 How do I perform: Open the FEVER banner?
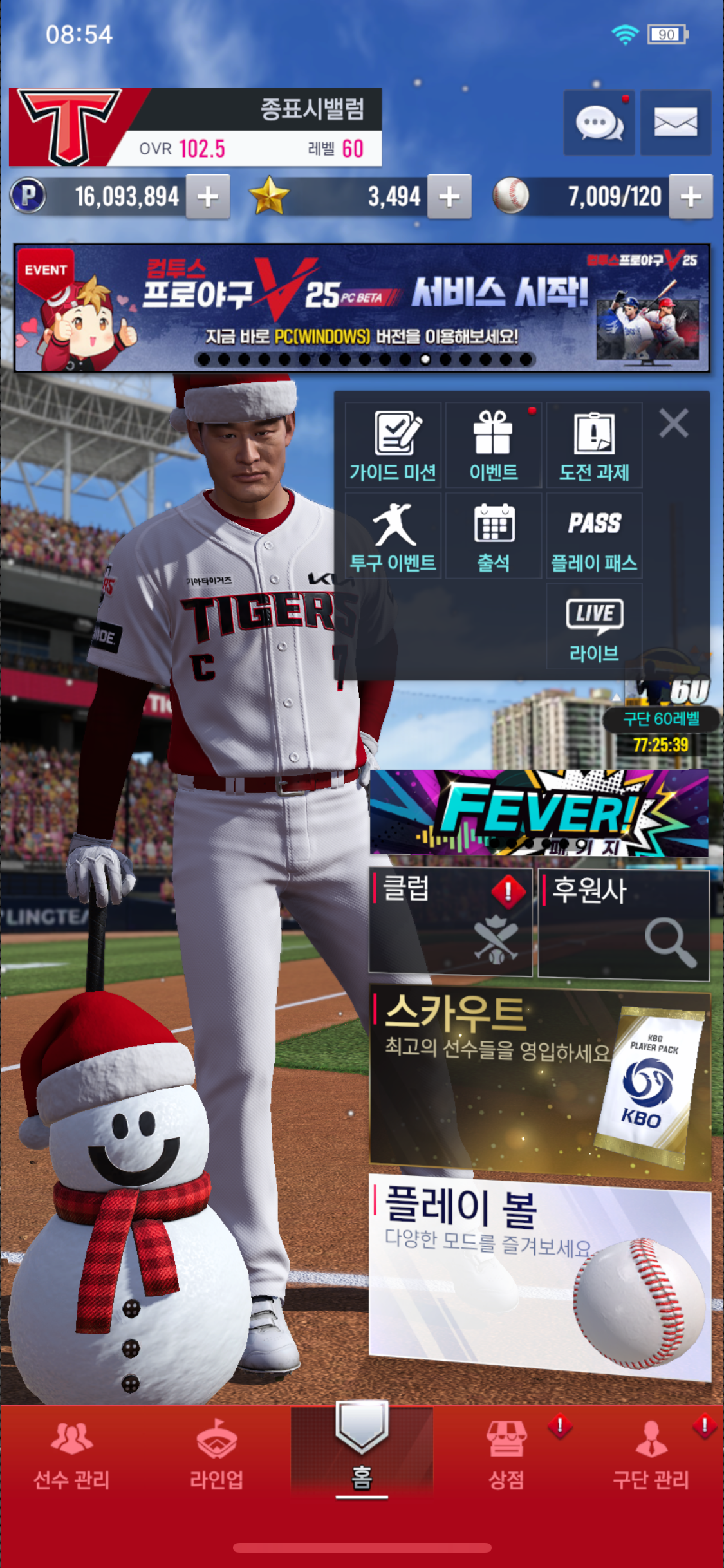tap(539, 812)
